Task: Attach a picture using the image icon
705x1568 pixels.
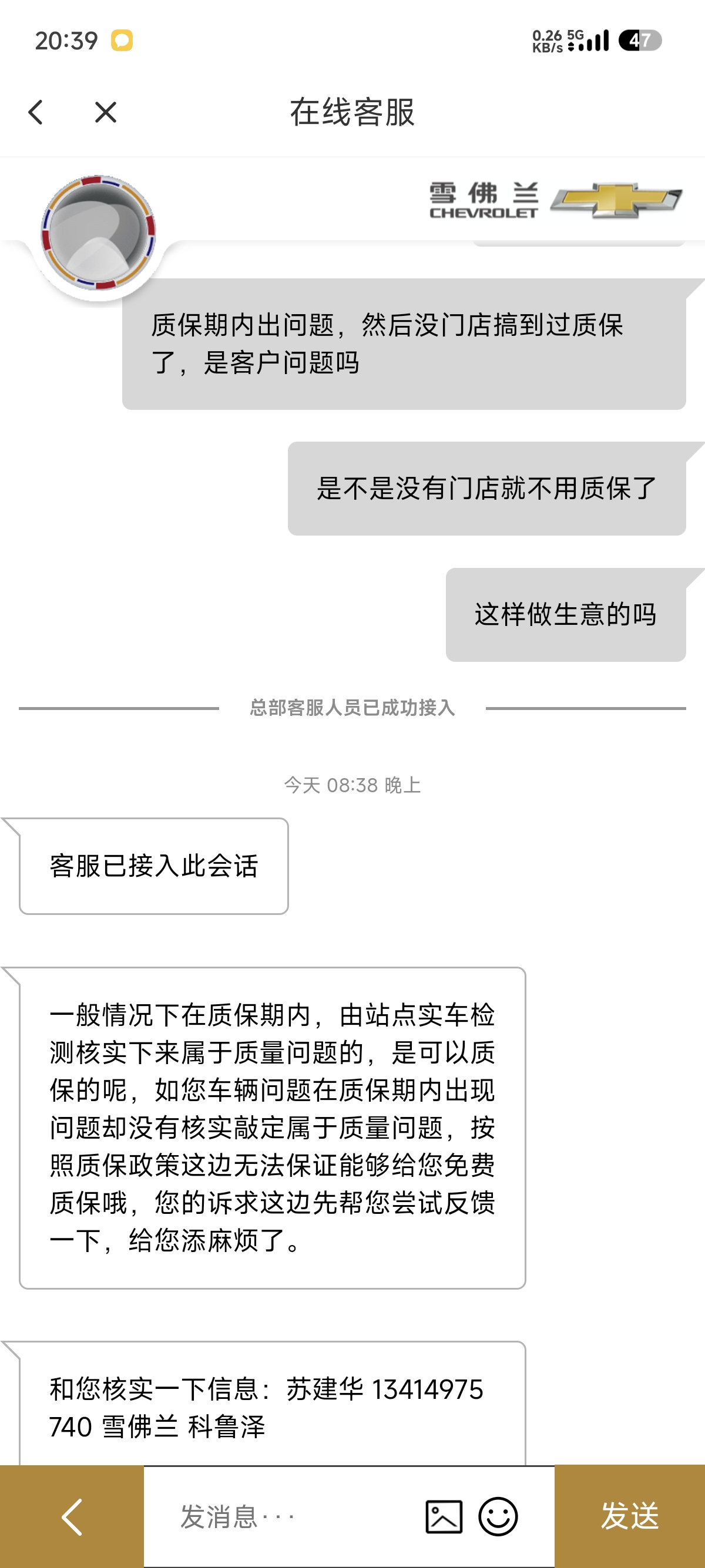Action: coord(443,1516)
